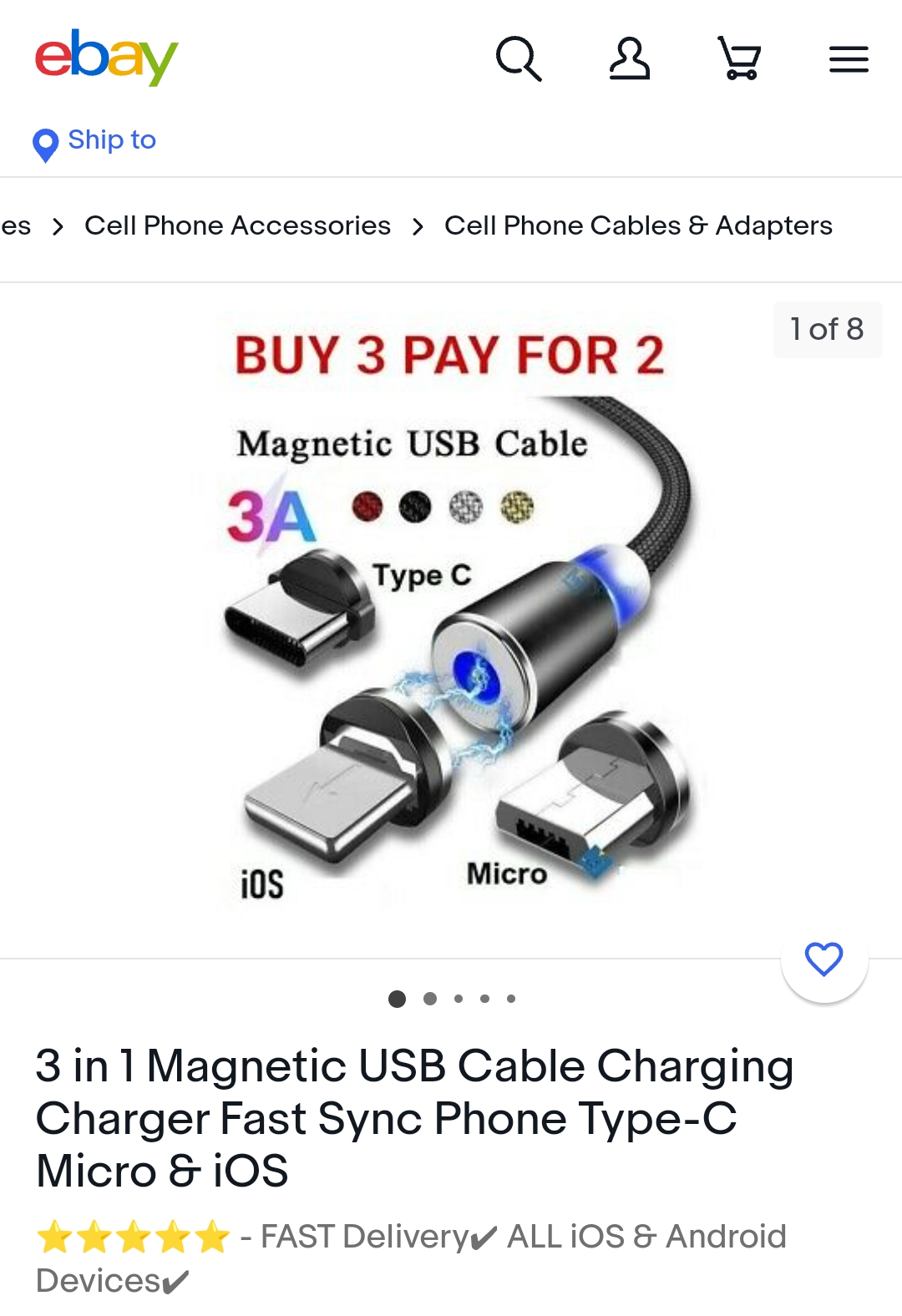This screenshot has height=1316, width=902.
Task: Open the magnetic USB cable product image
Action: pyautogui.click(x=451, y=618)
